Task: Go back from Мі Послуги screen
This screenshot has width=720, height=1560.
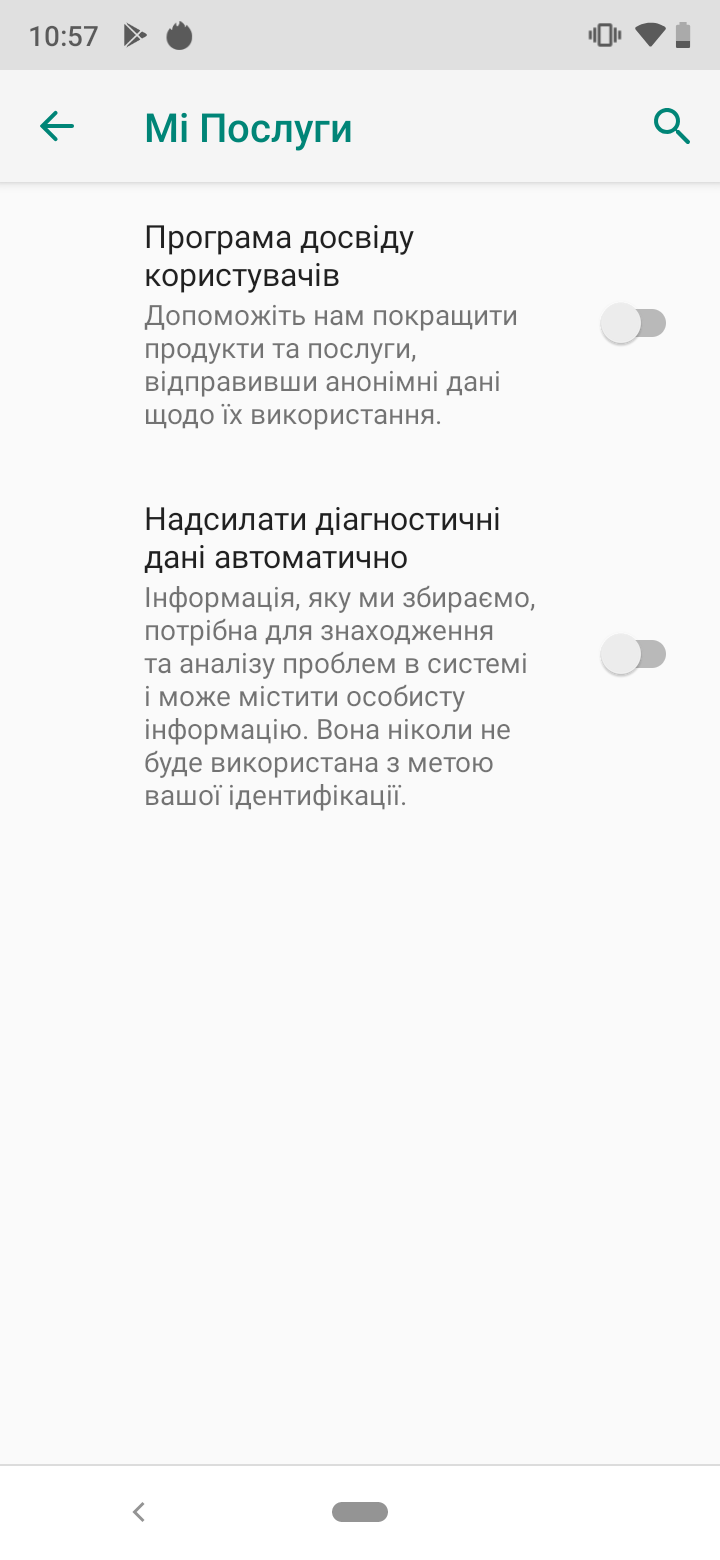Action: pyautogui.click(x=57, y=127)
